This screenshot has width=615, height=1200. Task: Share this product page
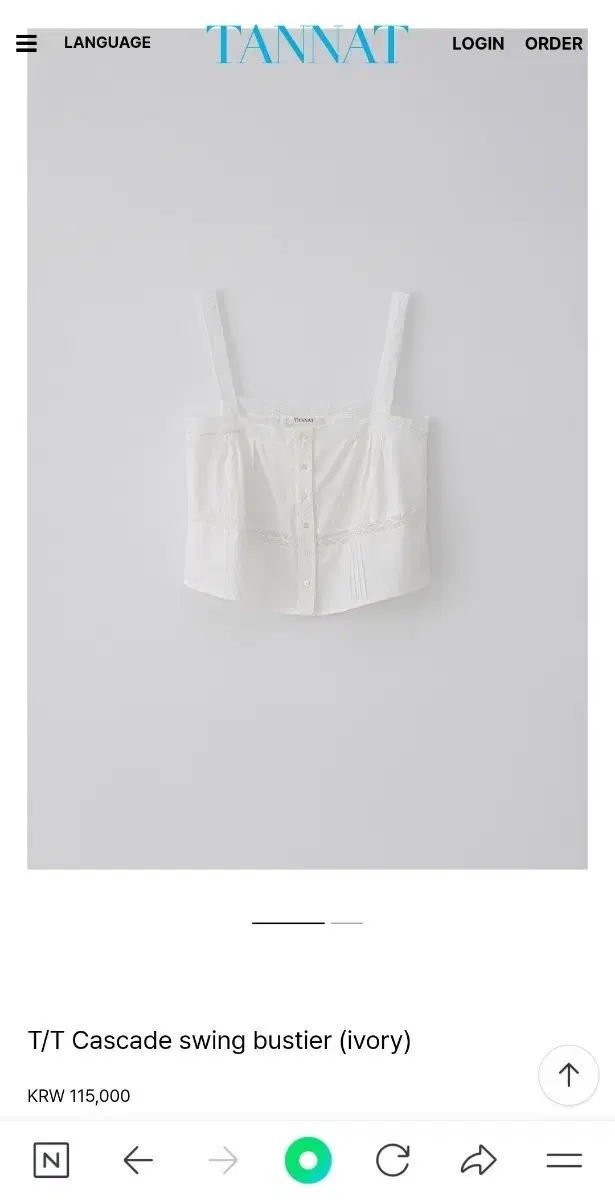click(479, 1160)
